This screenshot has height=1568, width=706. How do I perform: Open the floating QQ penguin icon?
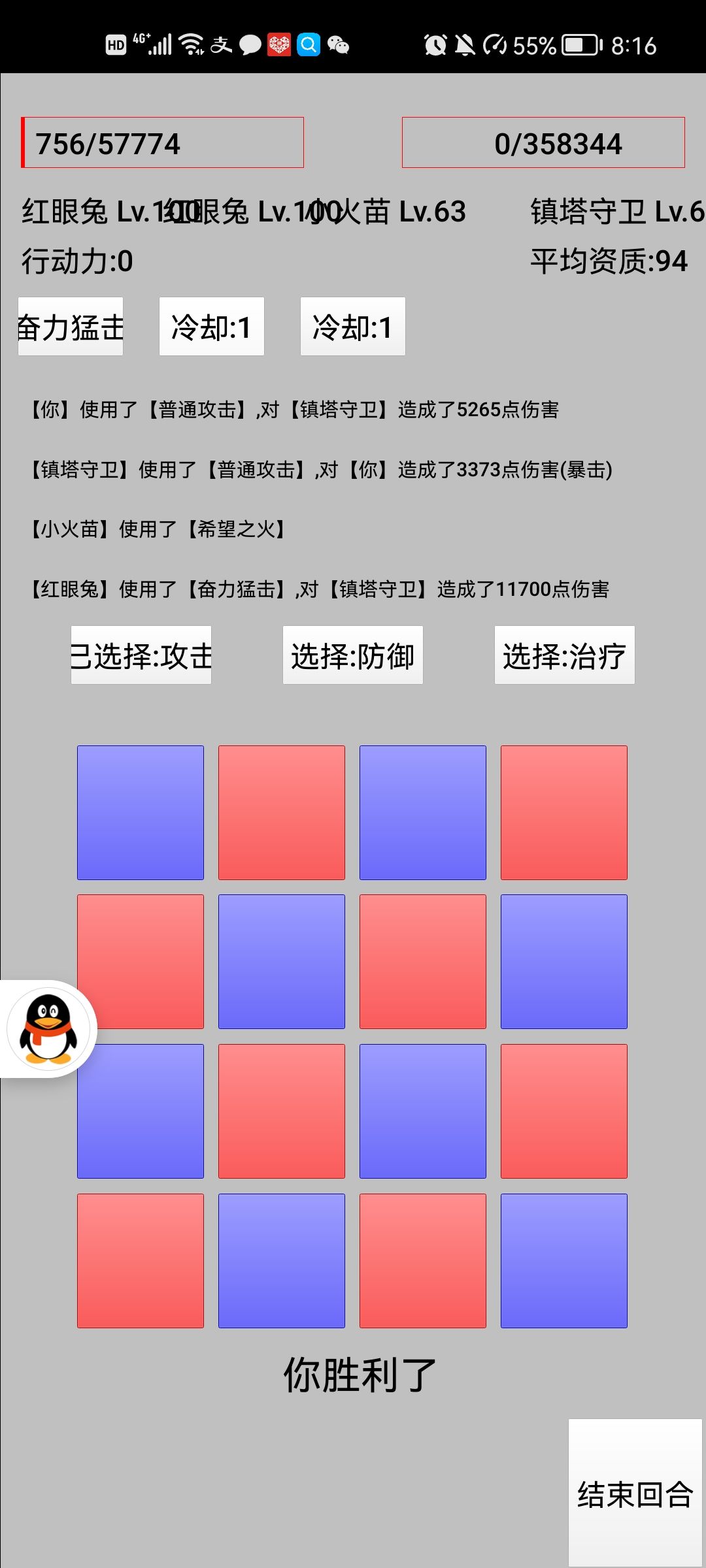pyautogui.click(x=49, y=1028)
